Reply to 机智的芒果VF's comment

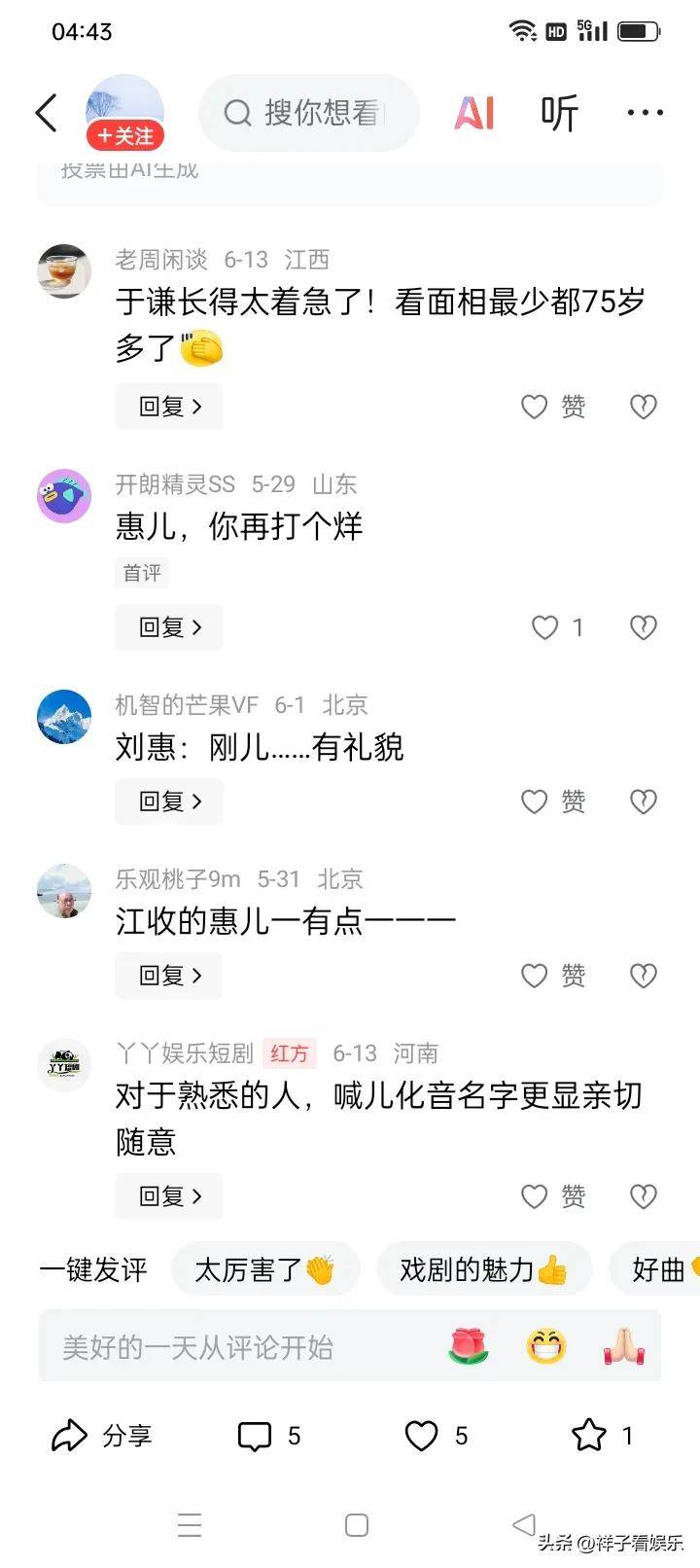pos(169,802)
